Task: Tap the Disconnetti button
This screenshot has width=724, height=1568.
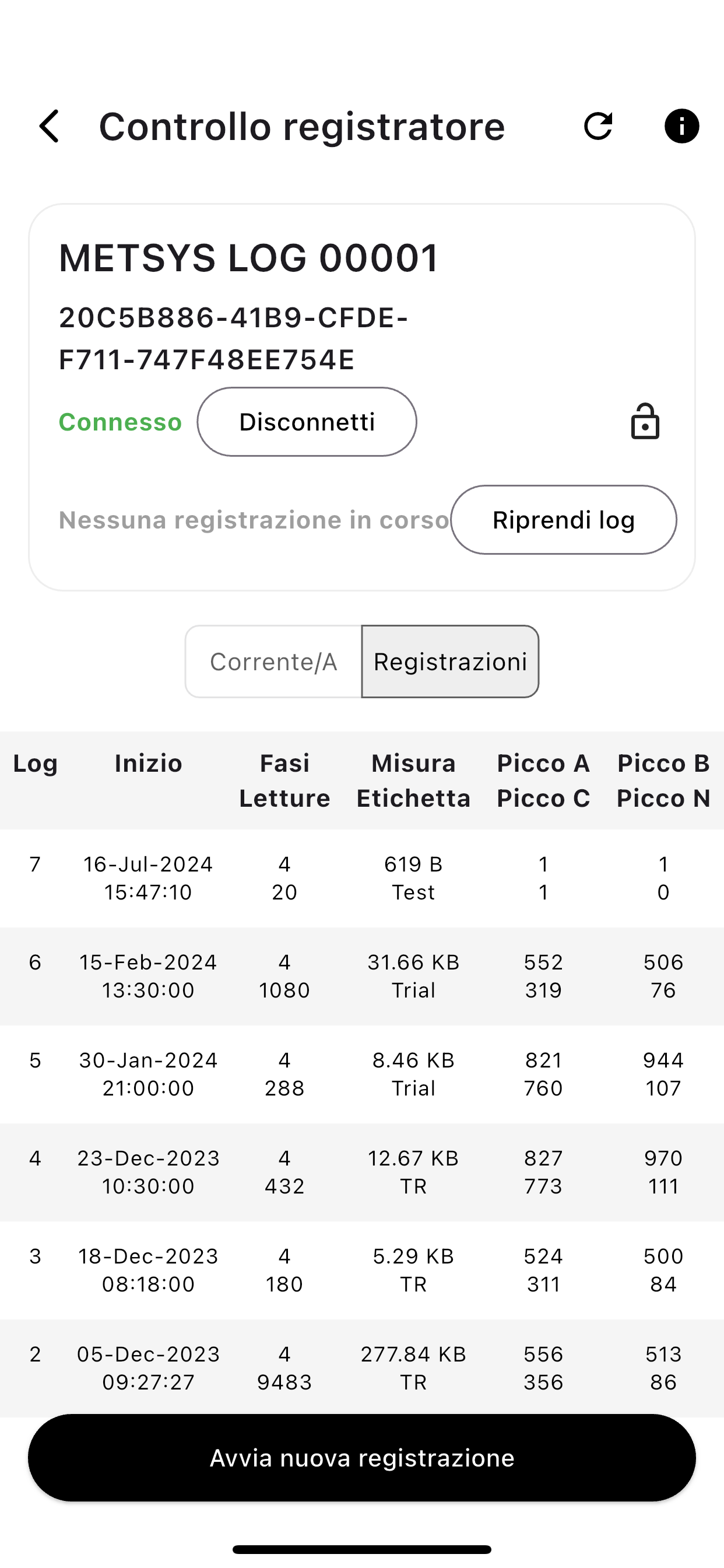Action: (x=307, y=422)
